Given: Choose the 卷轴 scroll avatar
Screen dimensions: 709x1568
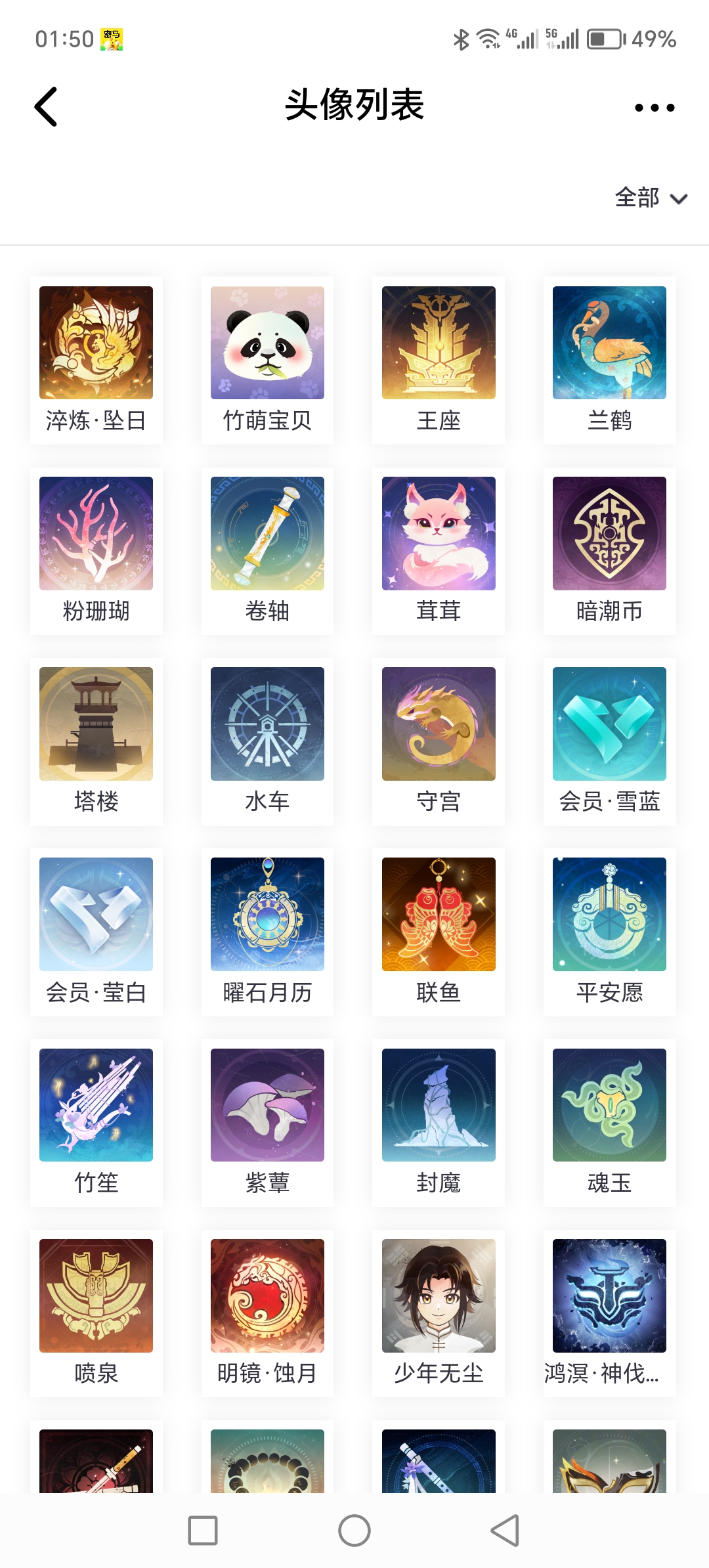Looking at the screenshot, I should pyautogui.click(x=267, y=533).
